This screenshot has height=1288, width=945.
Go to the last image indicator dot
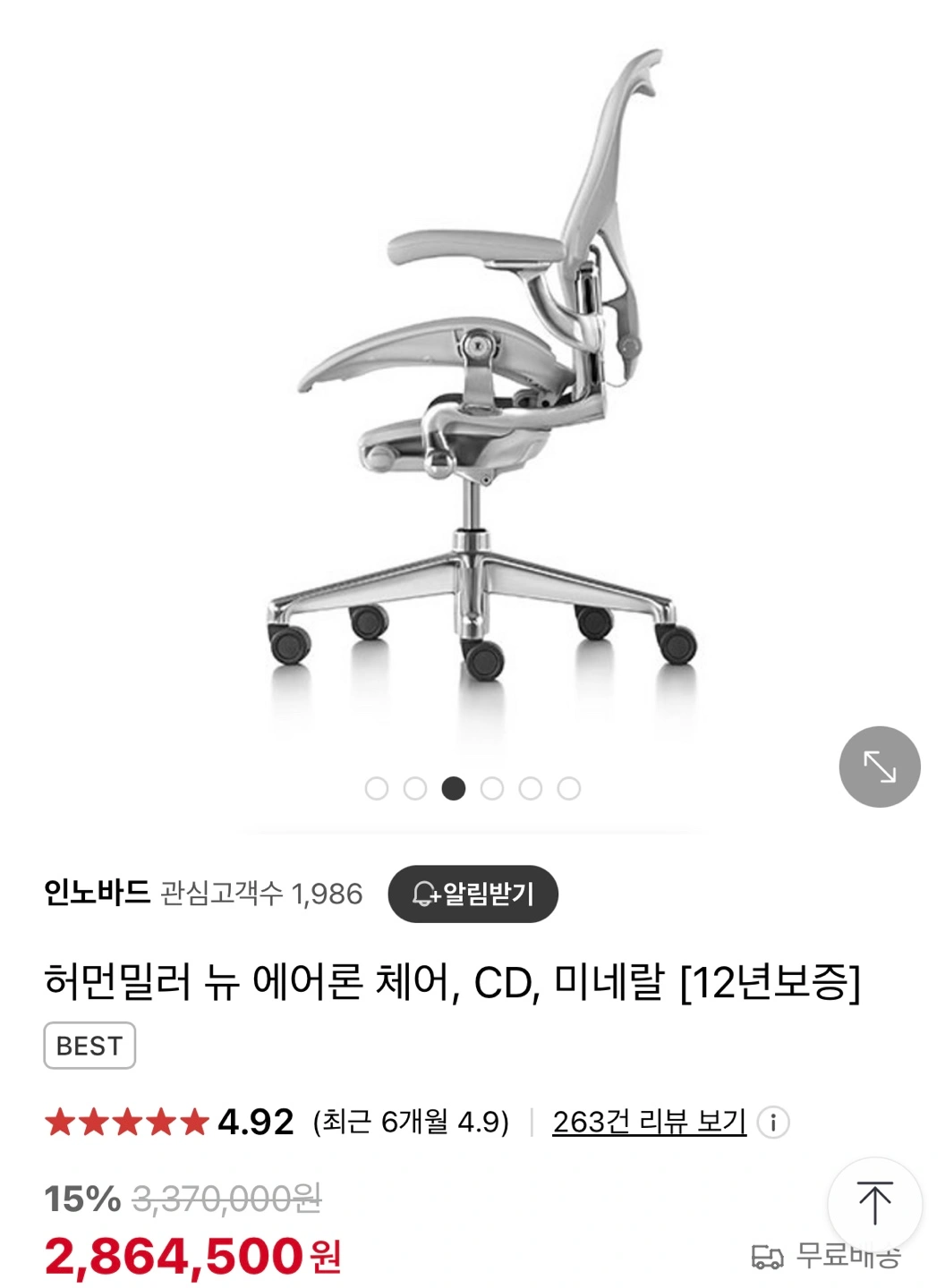(568, 788)
